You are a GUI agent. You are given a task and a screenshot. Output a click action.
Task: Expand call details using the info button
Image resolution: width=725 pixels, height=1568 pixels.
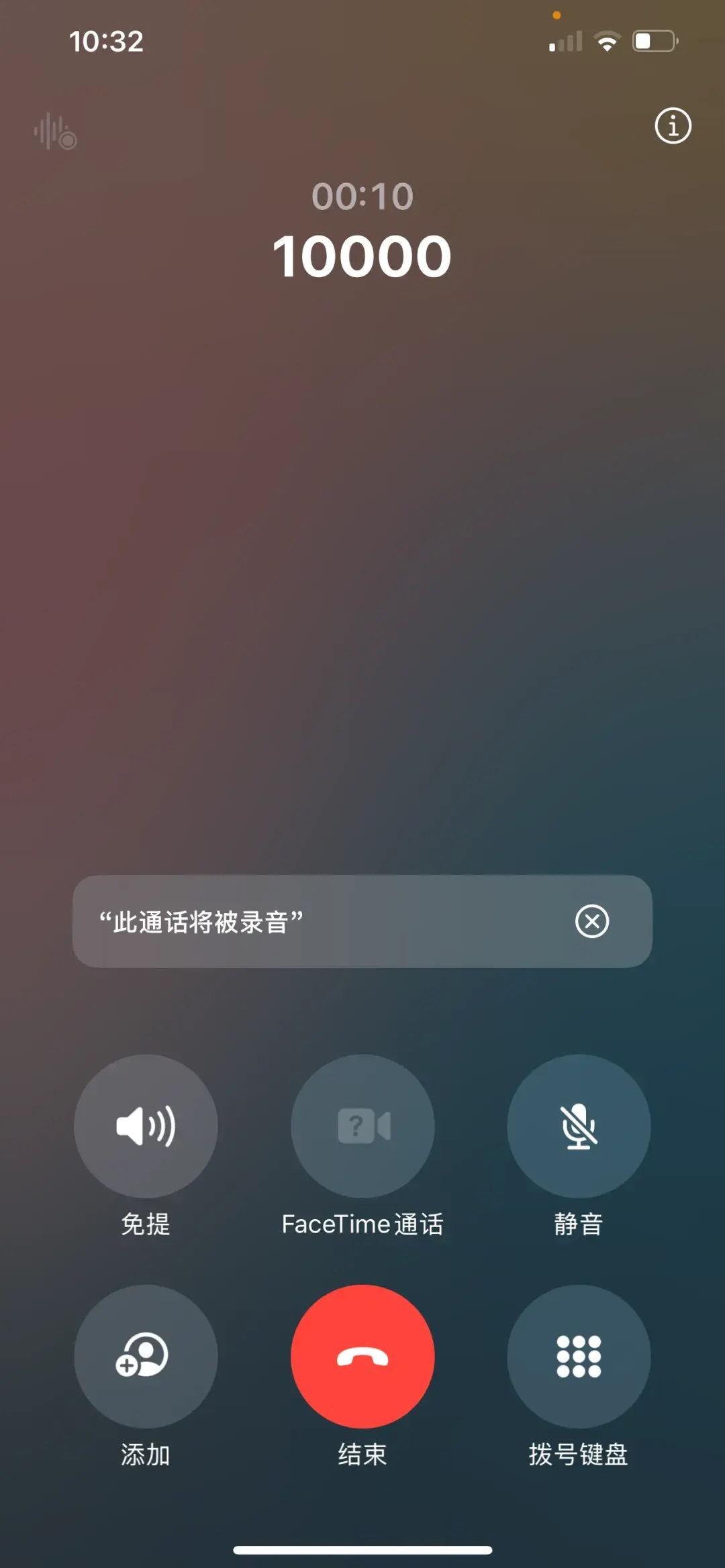click(x=672, y=127)
